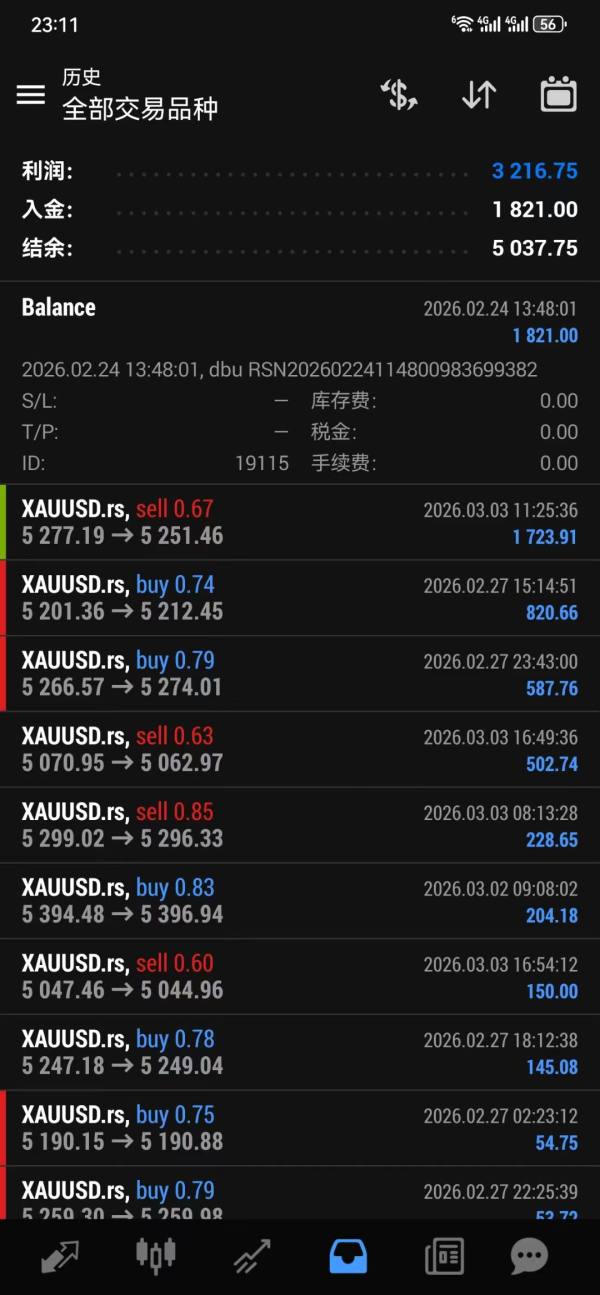Open the hamburger drawer menu
The image size is (600, 1295).
coord(31,94)
